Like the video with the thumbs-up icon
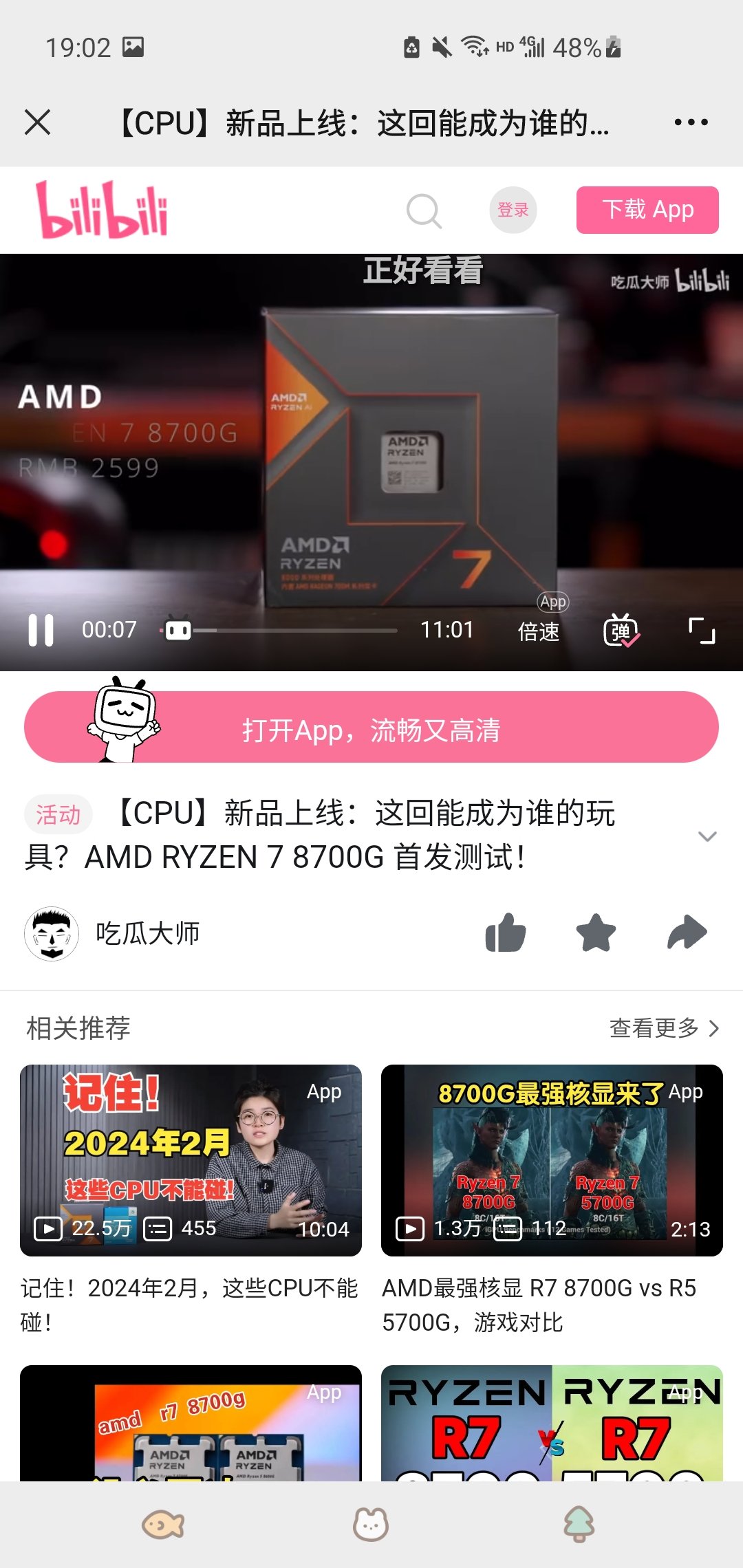Screen dimensions: 743x1568 [x=506, y=933]
